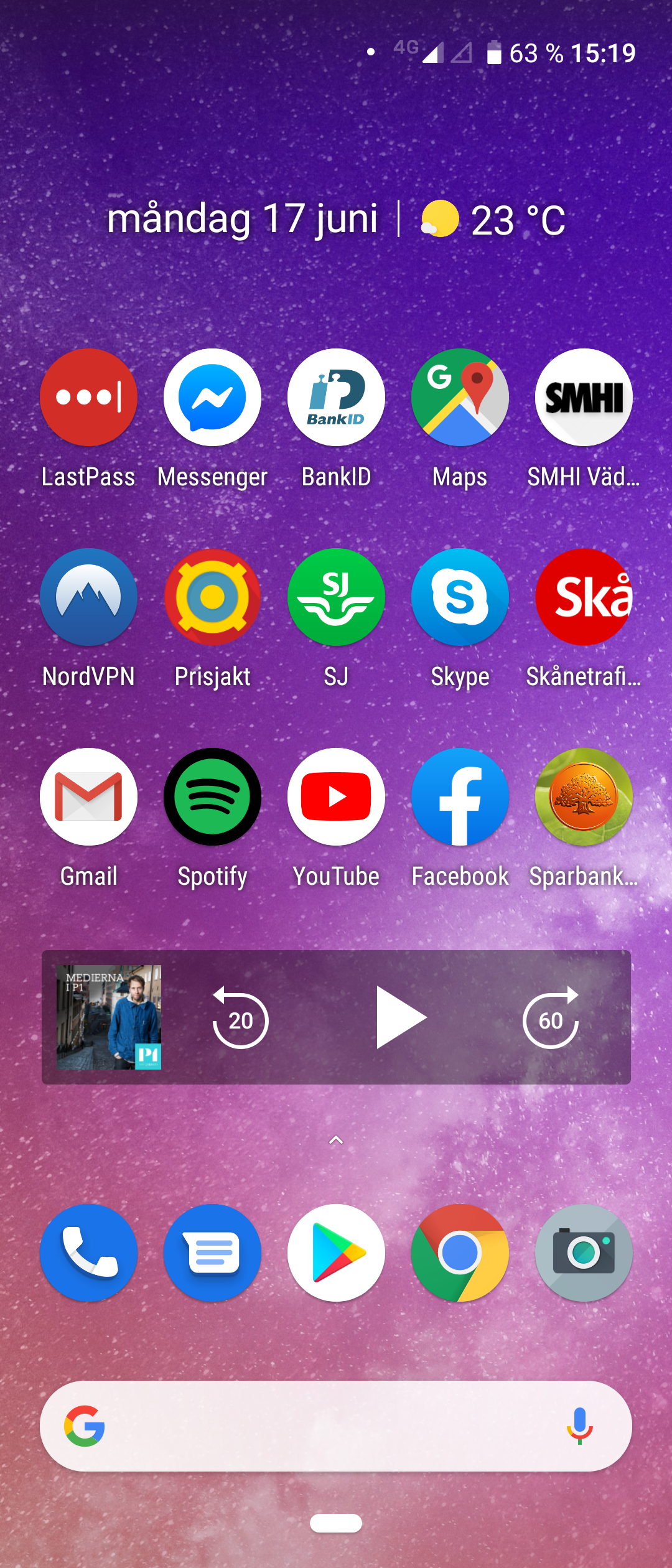Expand the app drawer arrow
The height and width of the screenshot is (1568, 672).
pos(336,1140)
